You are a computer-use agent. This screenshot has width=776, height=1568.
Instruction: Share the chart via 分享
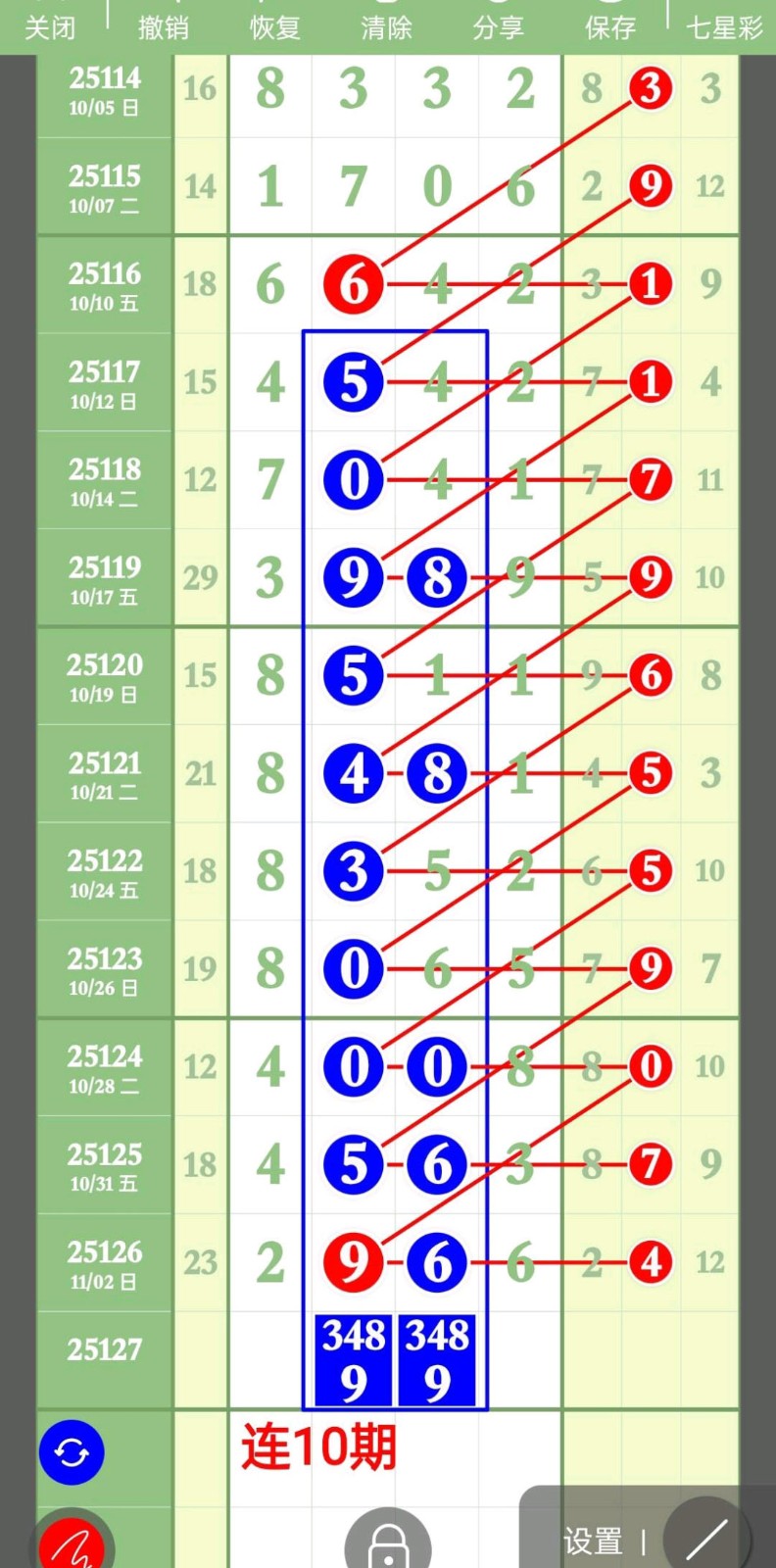point(498,26)
